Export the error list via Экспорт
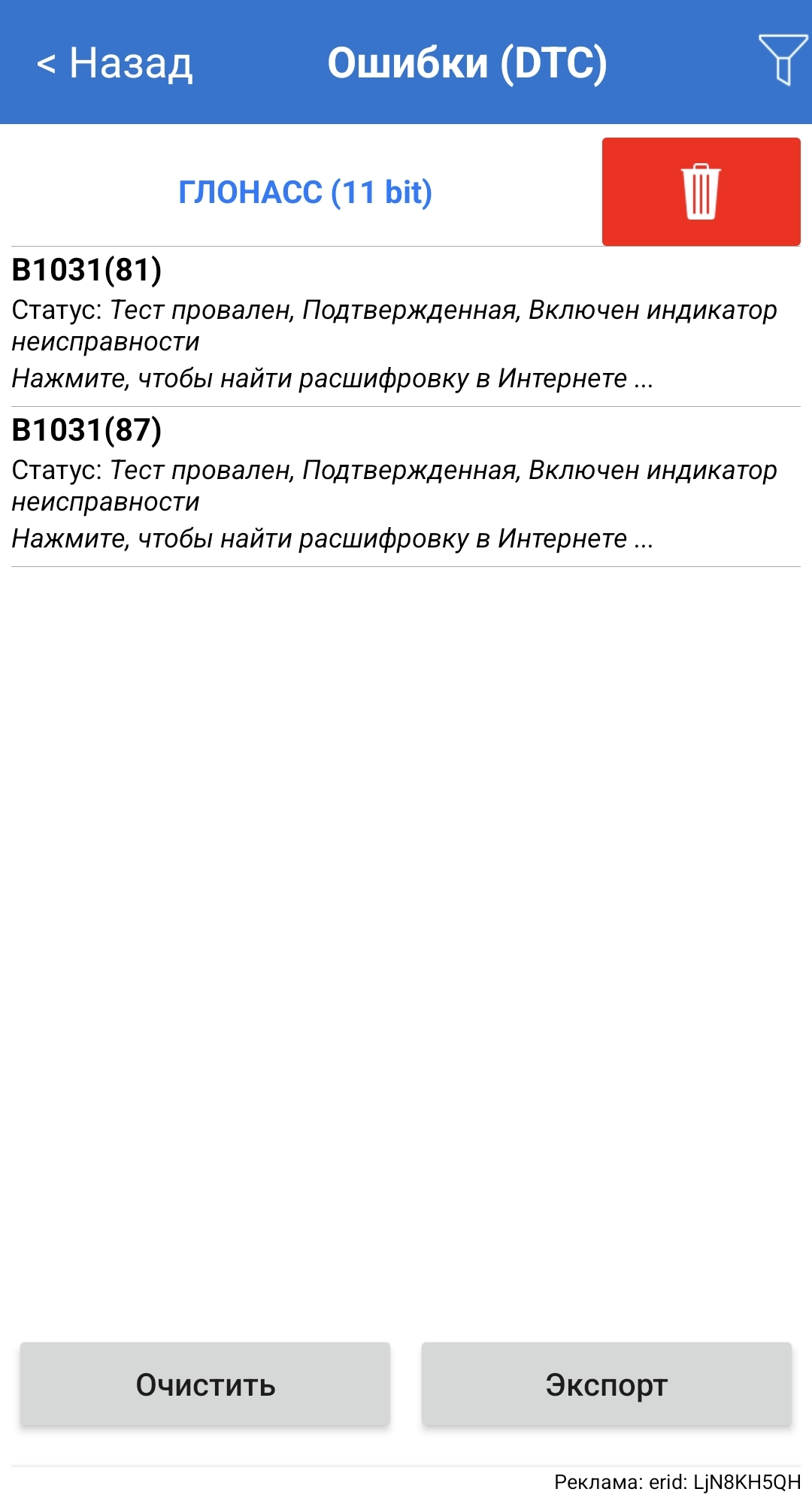Viewport: 812px width, 1504px height. (x=606, y=1384)
